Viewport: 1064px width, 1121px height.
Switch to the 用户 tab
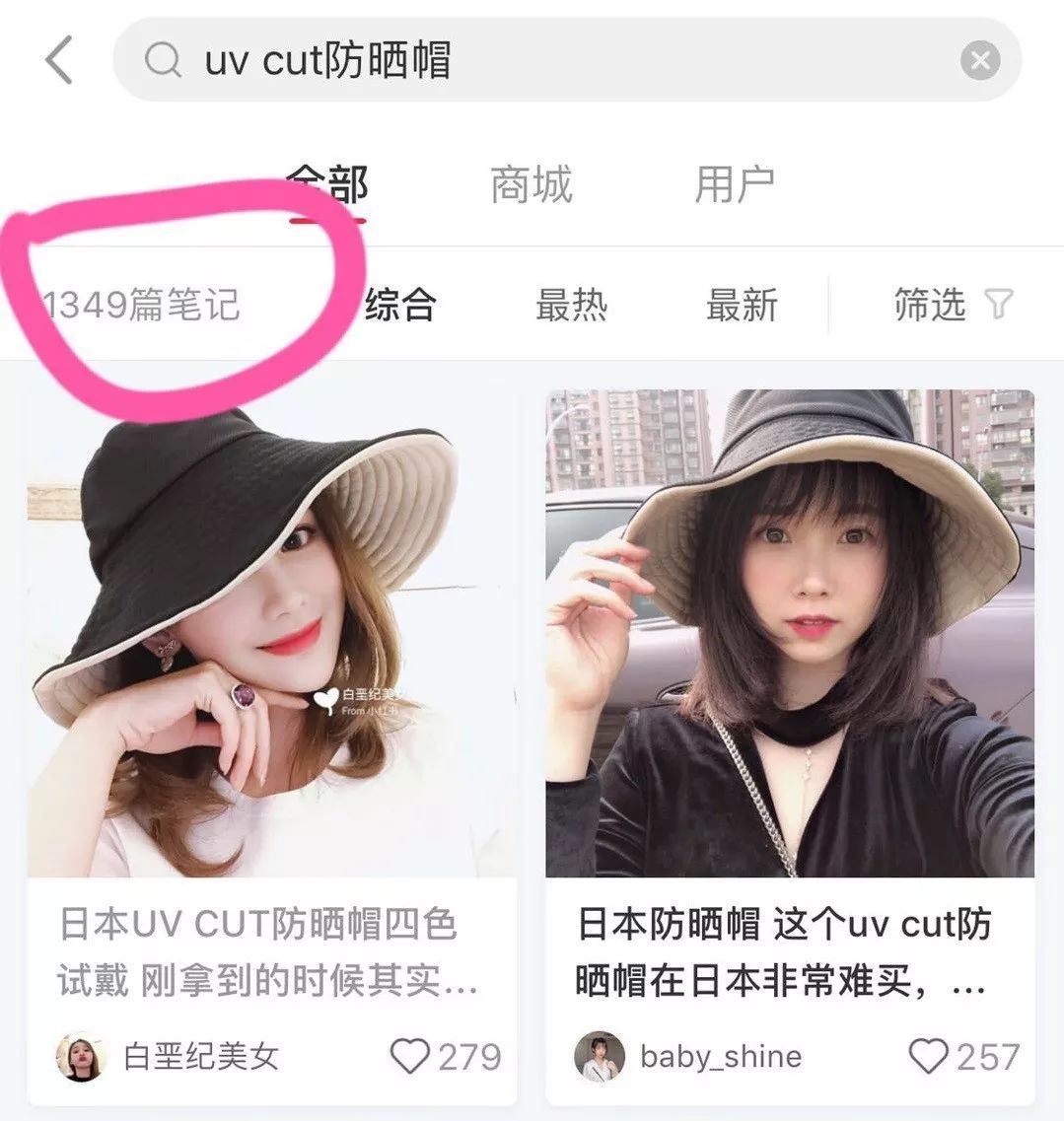[737, 178]
